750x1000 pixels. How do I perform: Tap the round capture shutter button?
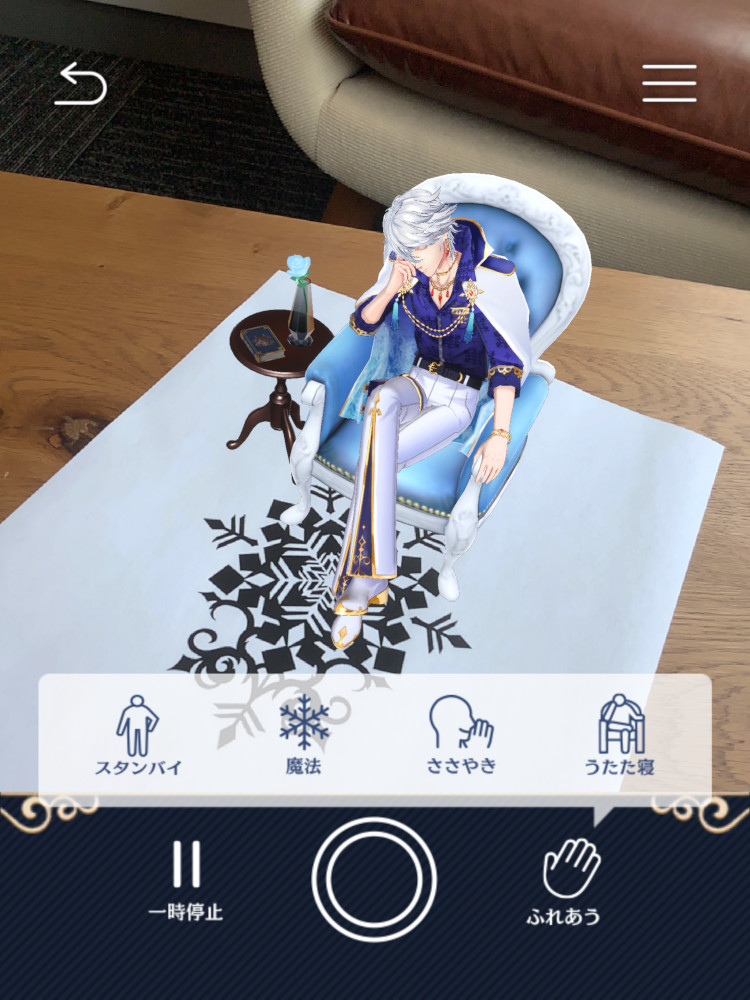(374, 879)
